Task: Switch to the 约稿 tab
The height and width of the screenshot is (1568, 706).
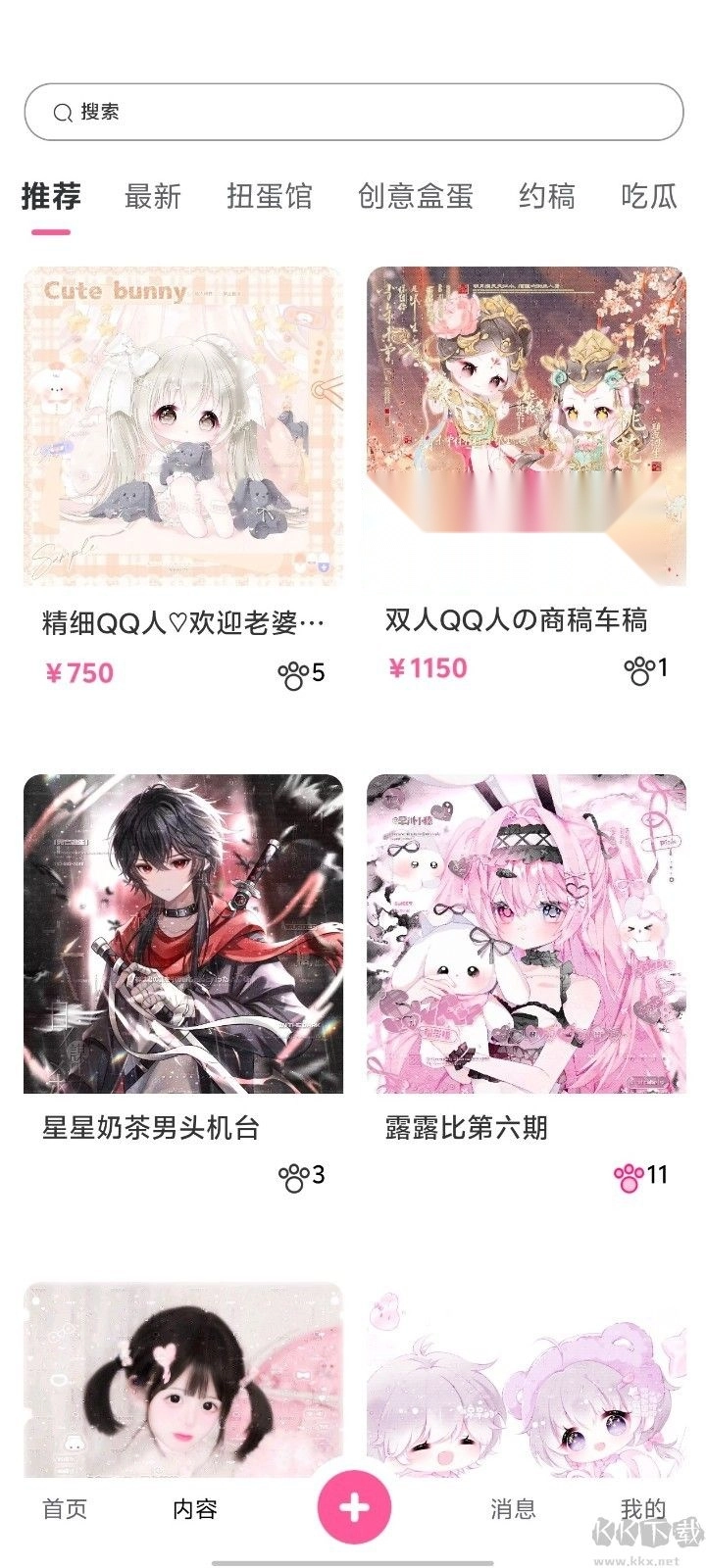Action: pos(546,196)
